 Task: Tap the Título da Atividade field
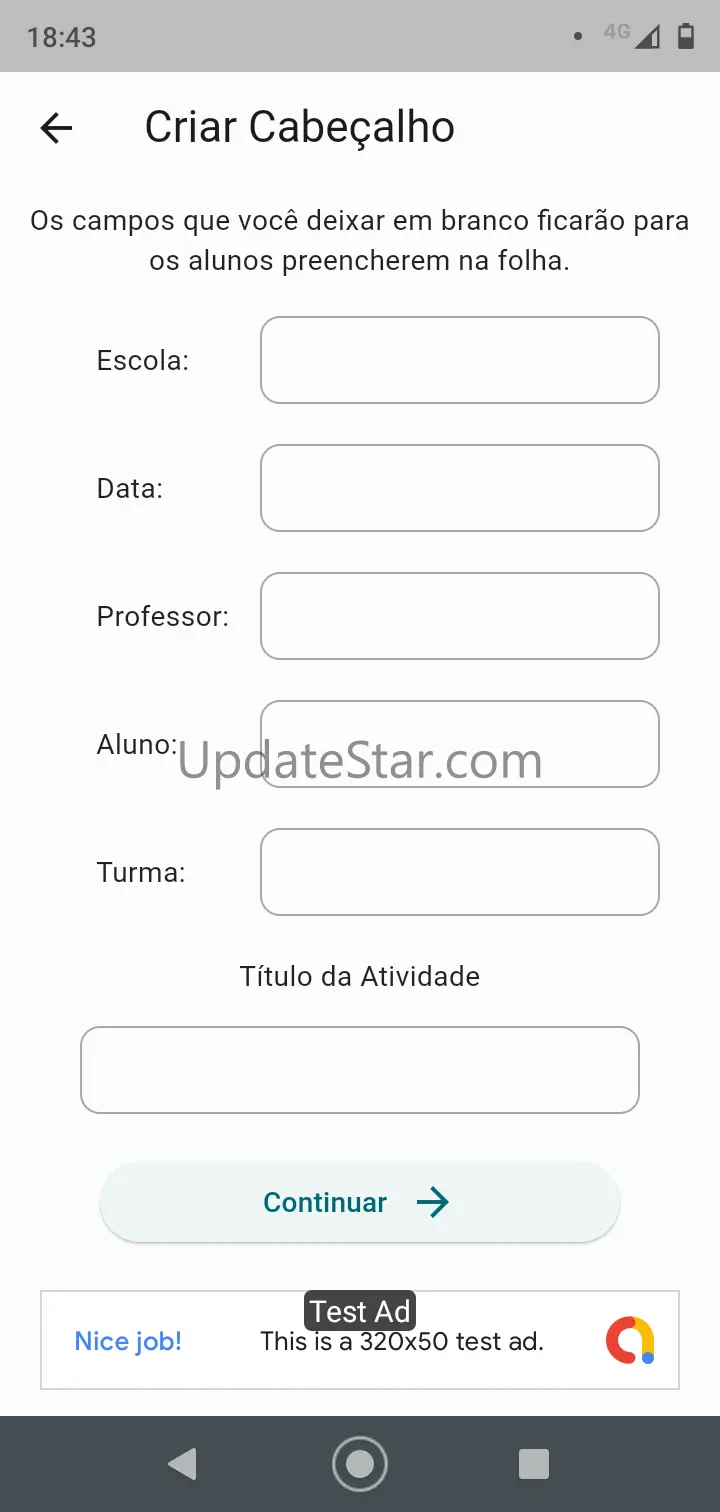pos(360,1070)
